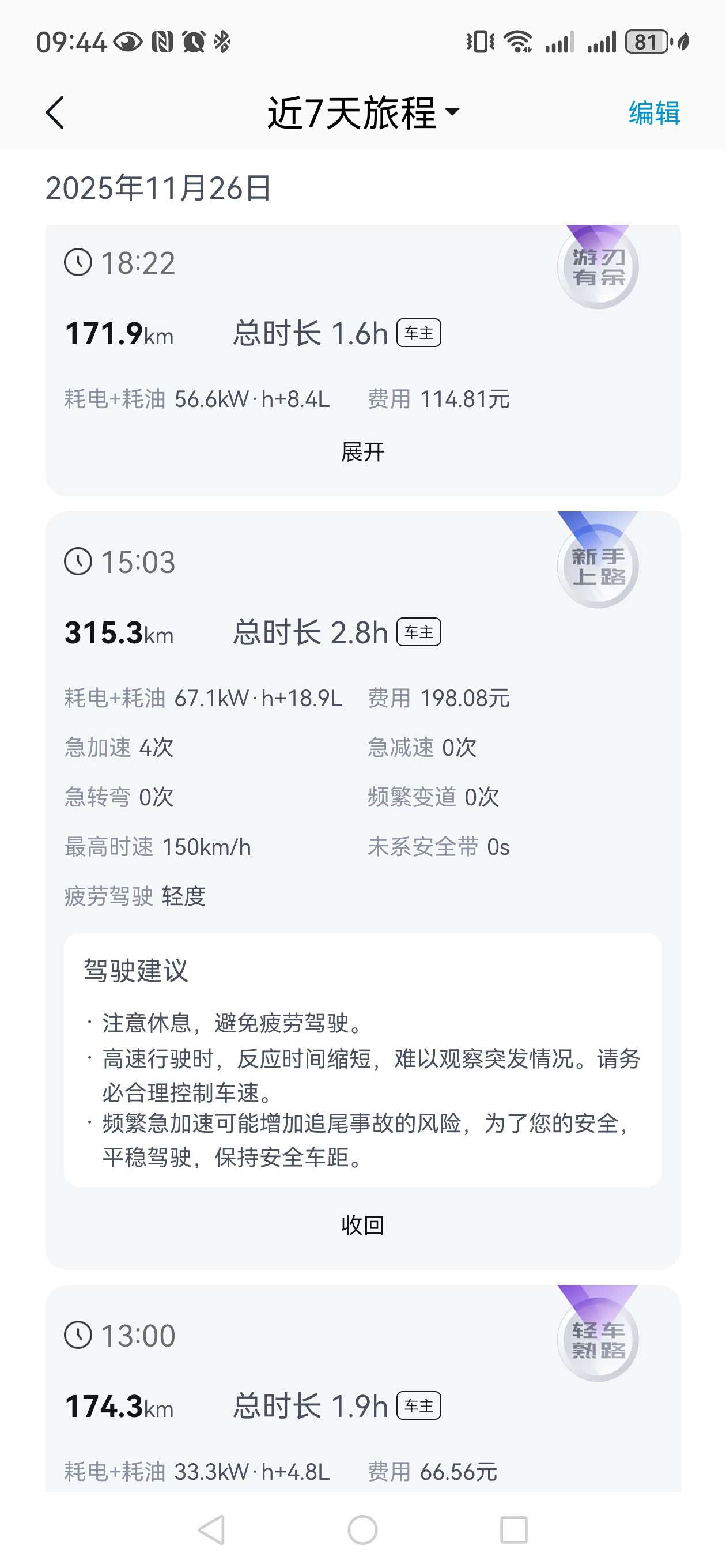Go back using the top-left arrow

[55, 113]
